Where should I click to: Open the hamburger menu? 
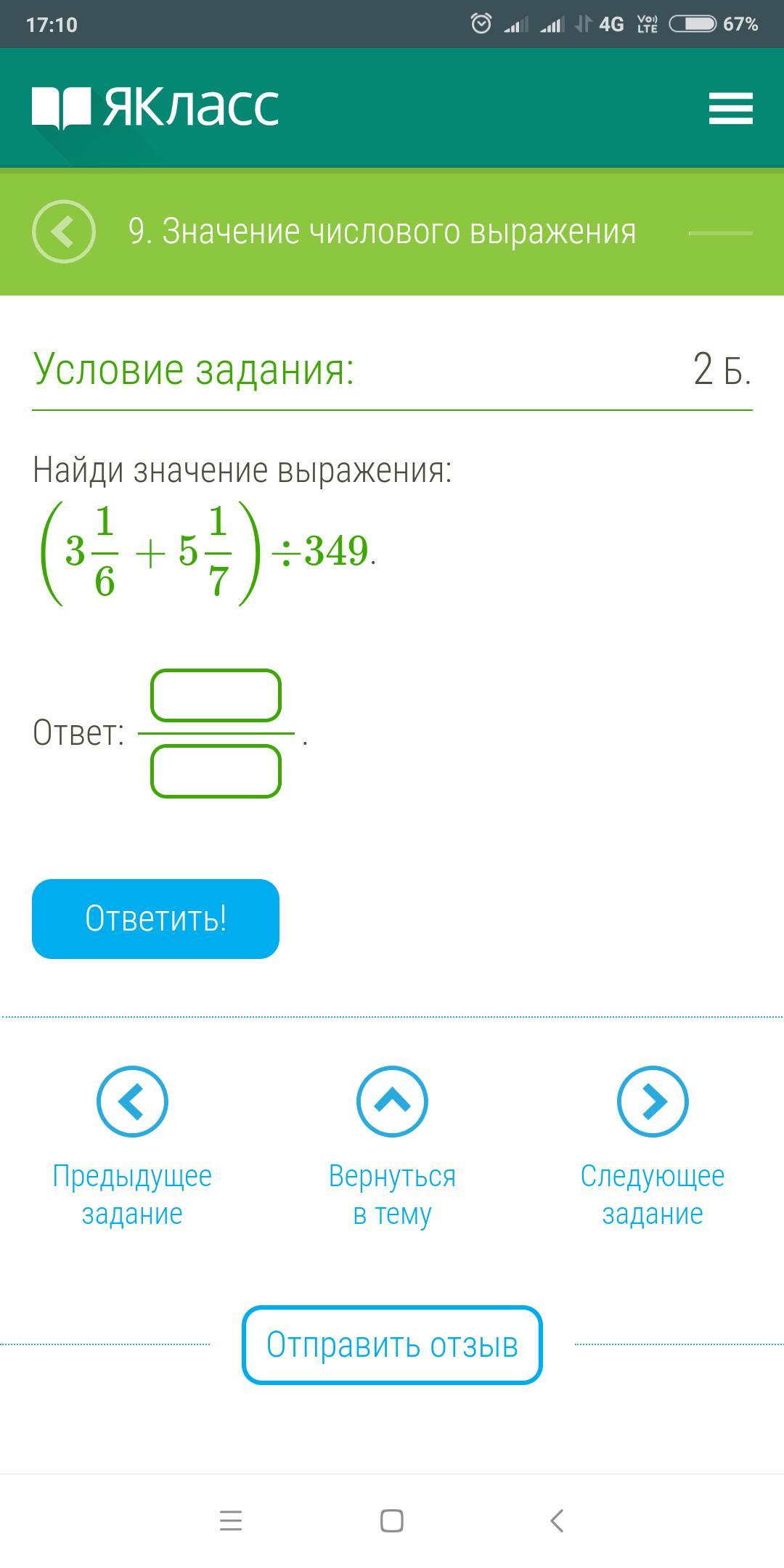[x=730, y=108]
